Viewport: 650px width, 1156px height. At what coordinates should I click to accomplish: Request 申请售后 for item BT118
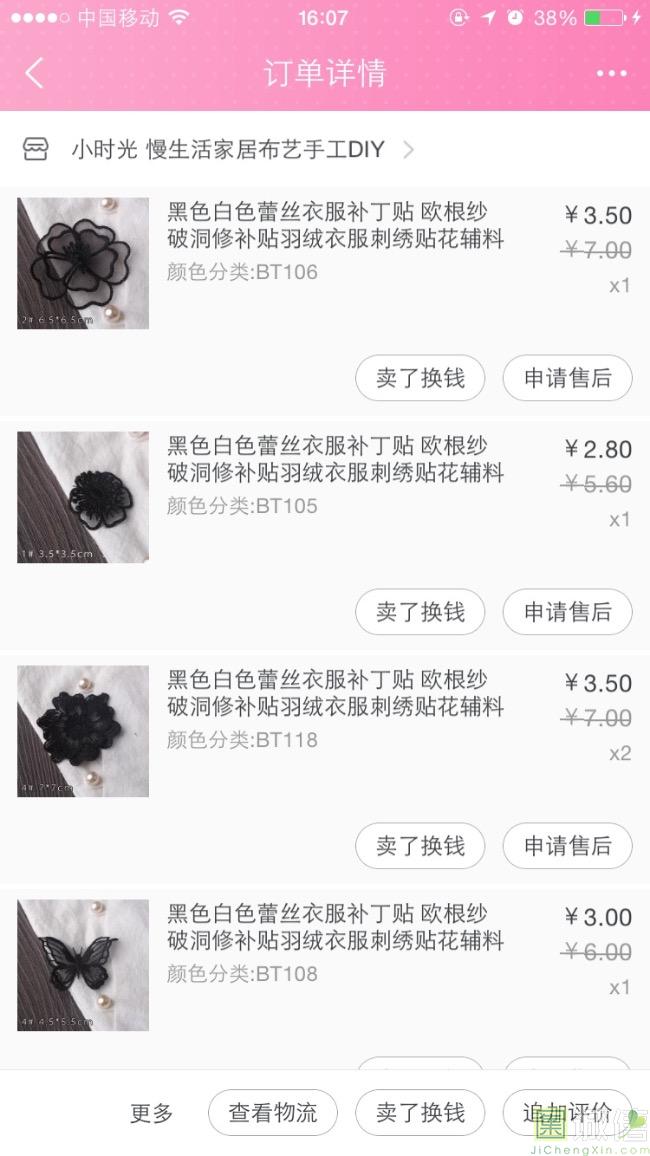pyautogui.click(x=567, y=846)
